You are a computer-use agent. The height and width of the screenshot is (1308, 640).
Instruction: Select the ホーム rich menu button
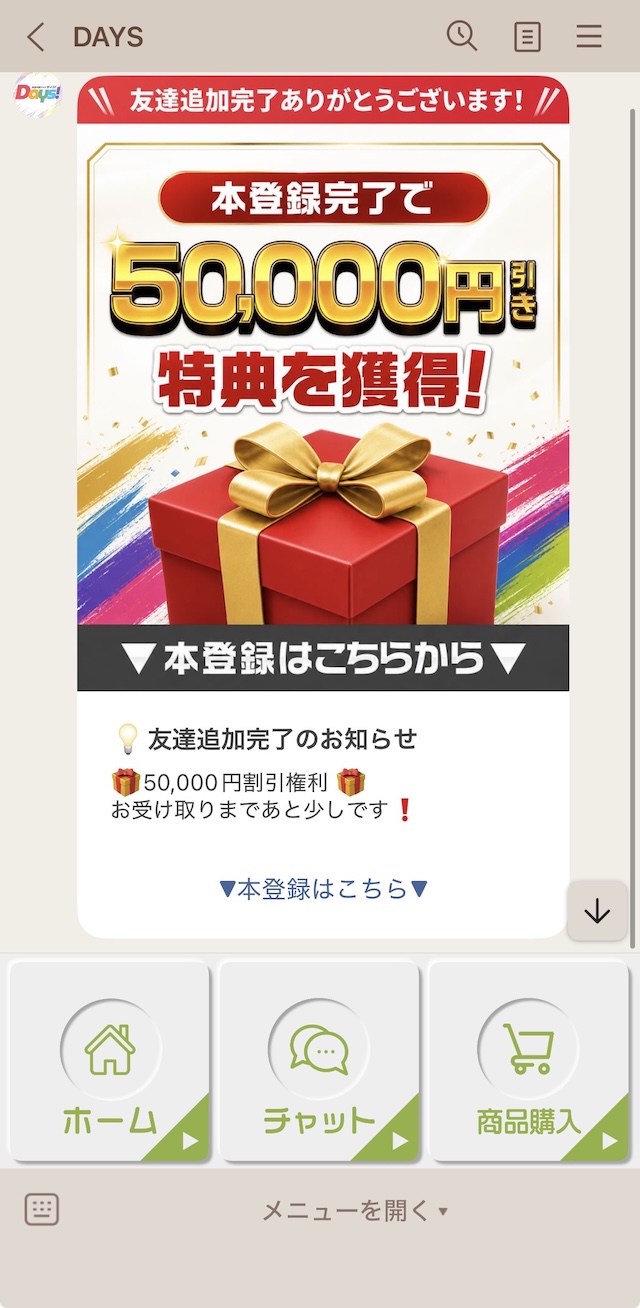tap(110, 1061)
